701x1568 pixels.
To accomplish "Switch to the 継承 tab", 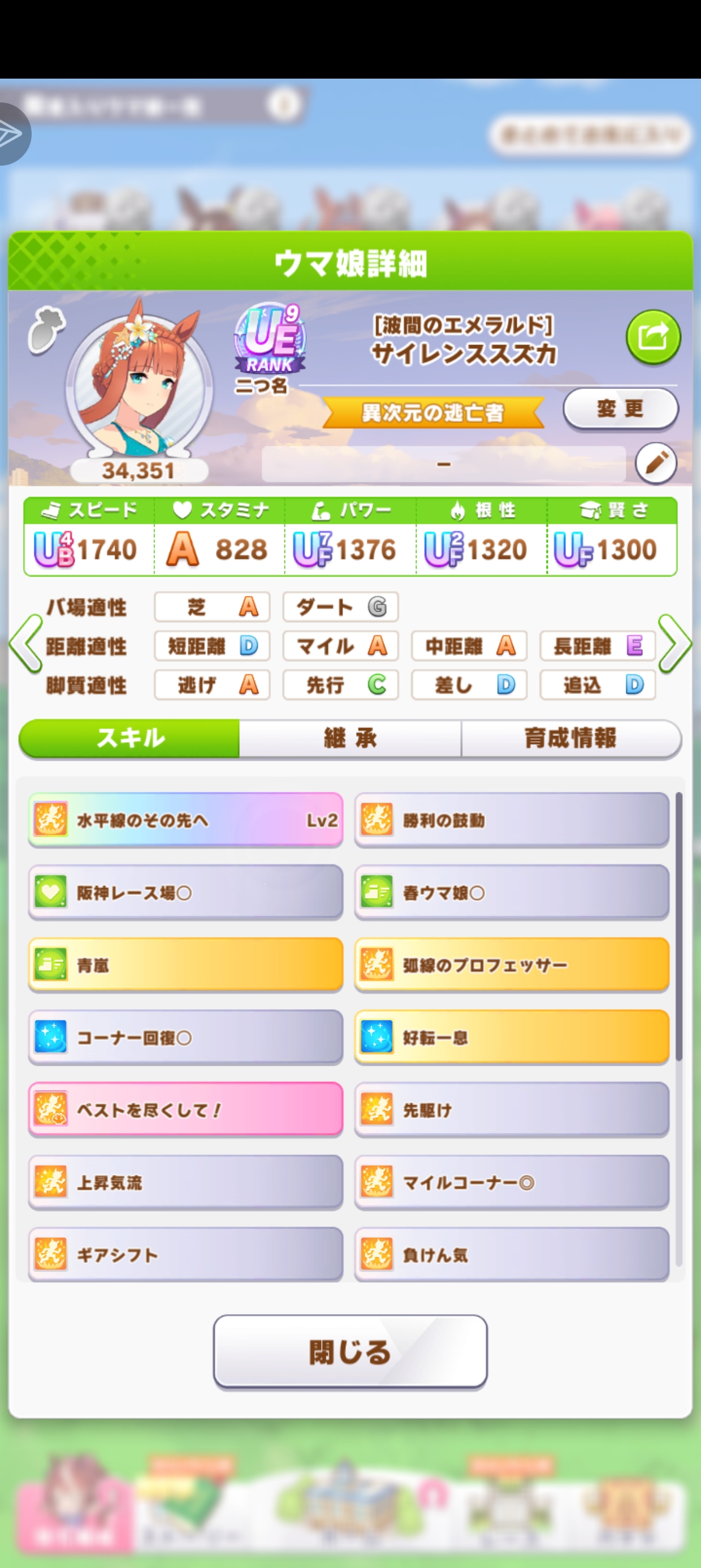I will point(350,738).
